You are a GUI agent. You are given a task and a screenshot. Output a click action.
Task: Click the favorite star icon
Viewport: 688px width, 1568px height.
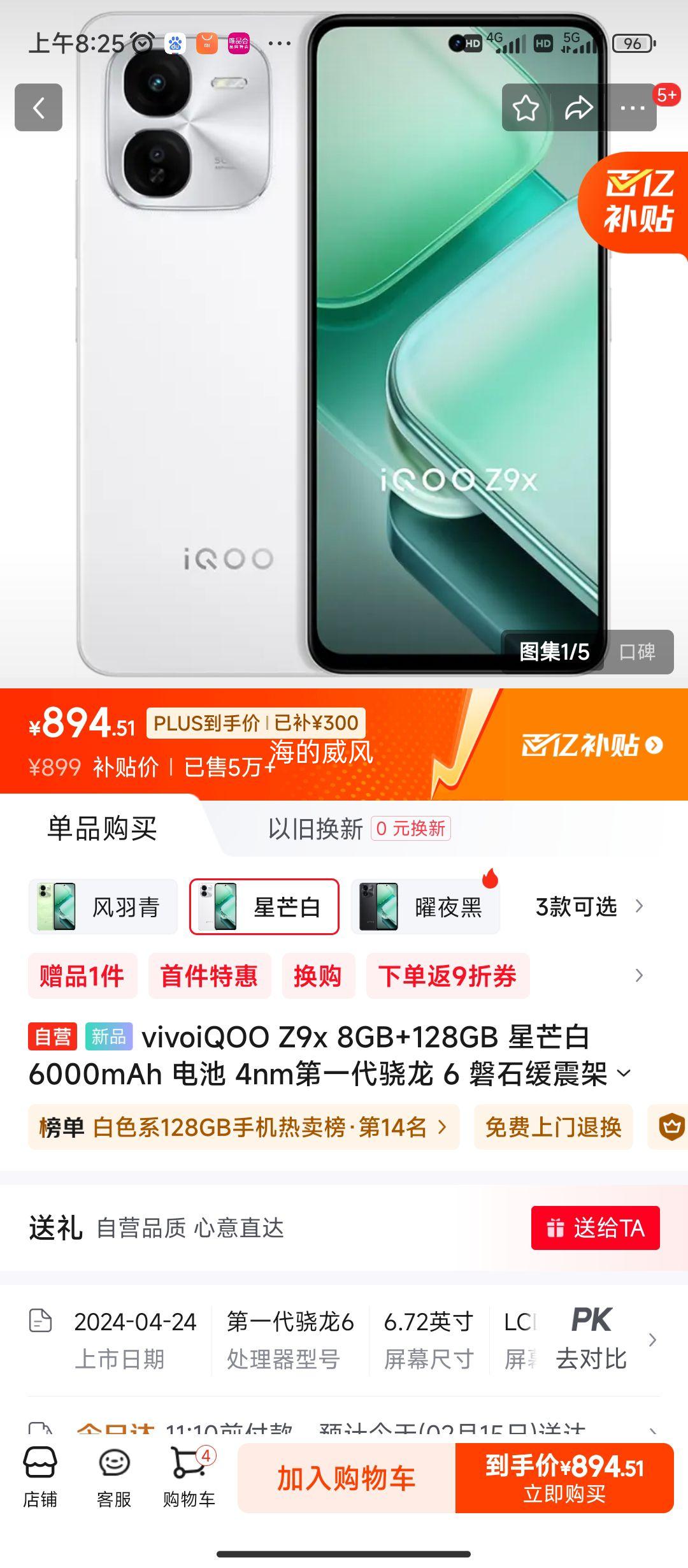pyautogui.click(x=524, y=108)
